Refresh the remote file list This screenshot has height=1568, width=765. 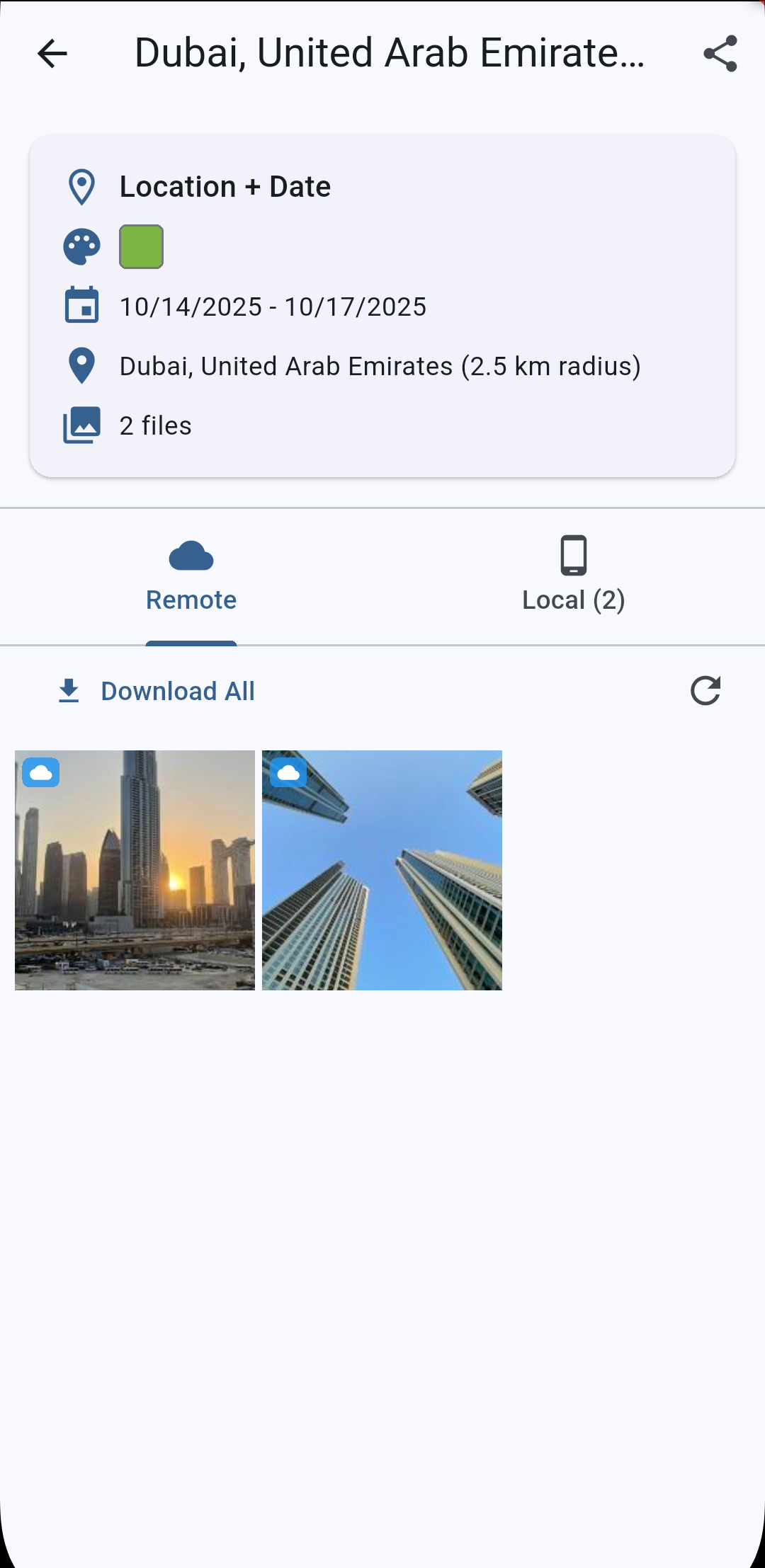[x=705, y=691]
